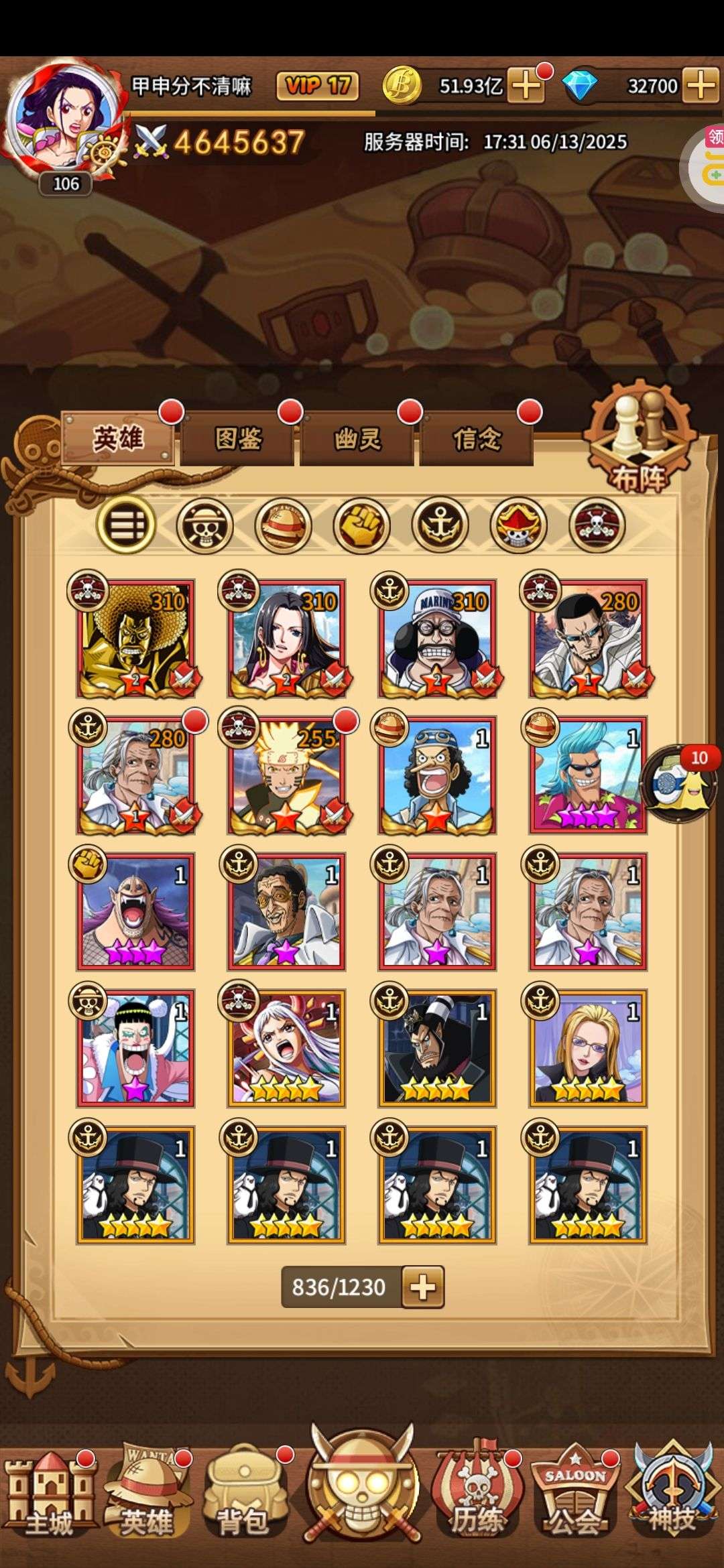Open the 历练 training section

[x=476, y=1496]
